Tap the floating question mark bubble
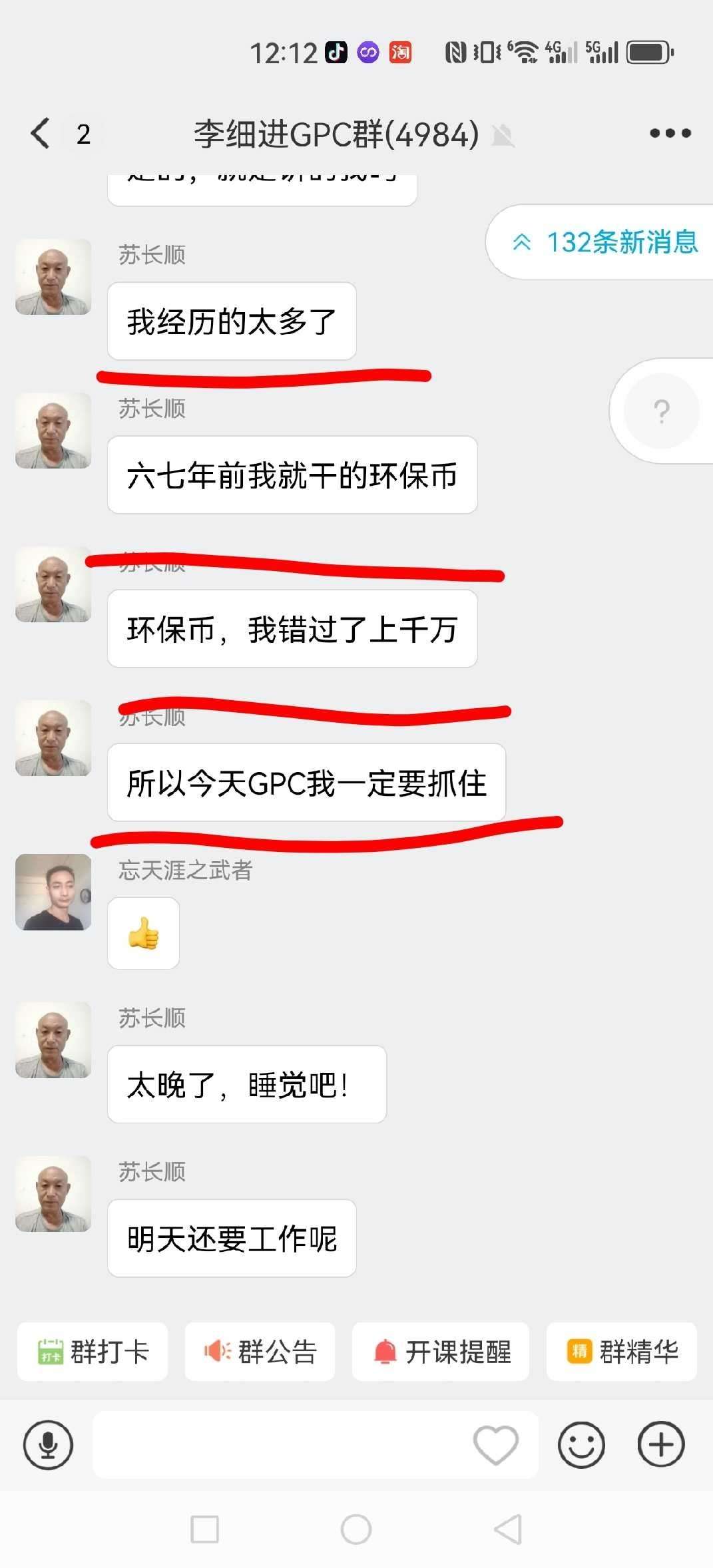This screenshot has height=1568, width=713. tap(660, 413)
